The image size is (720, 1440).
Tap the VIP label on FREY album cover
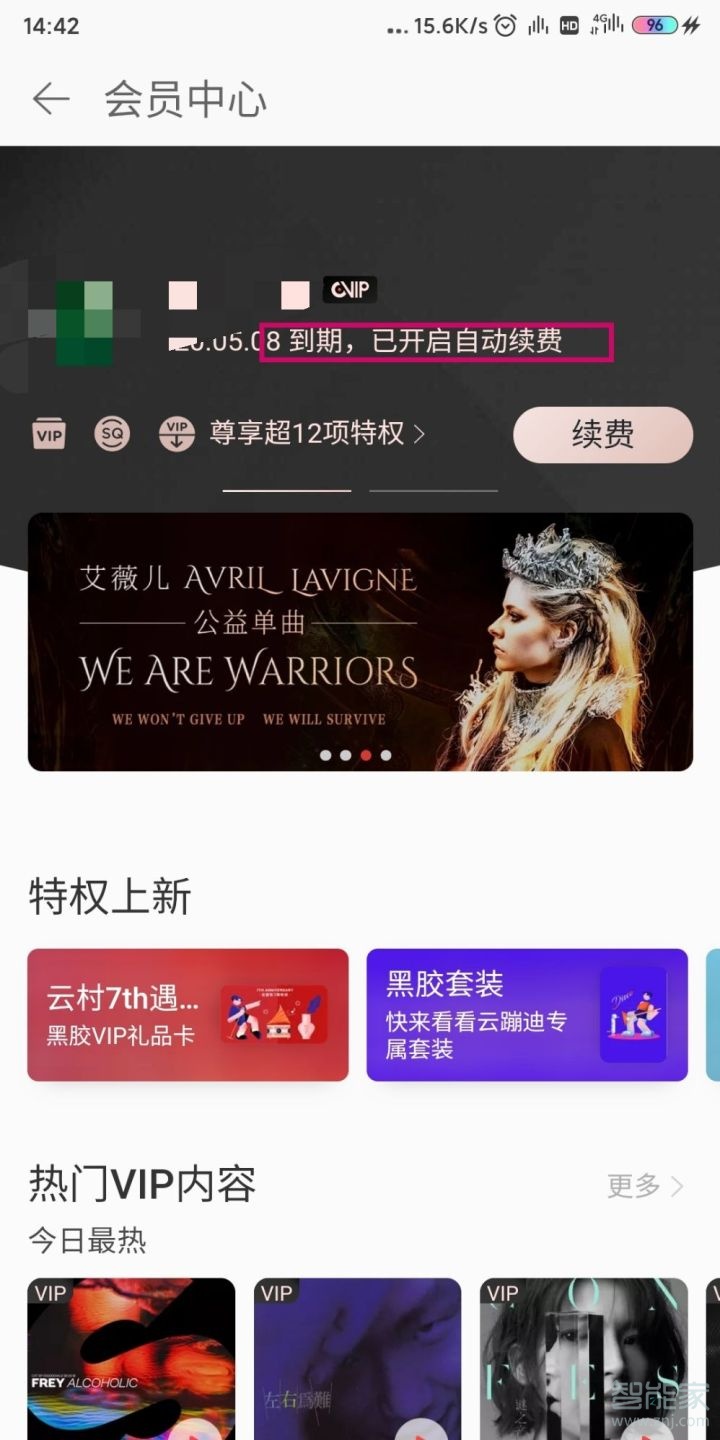(x=47, y=1293)
